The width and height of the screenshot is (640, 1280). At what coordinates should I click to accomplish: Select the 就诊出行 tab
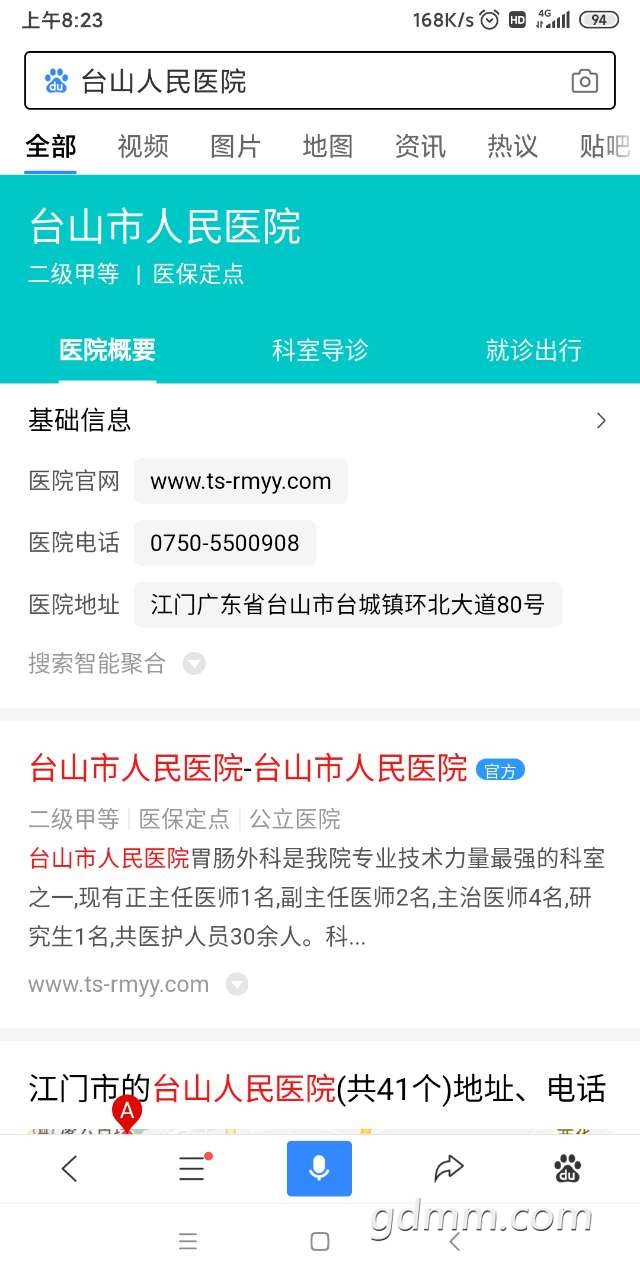(x=533, y=350)
